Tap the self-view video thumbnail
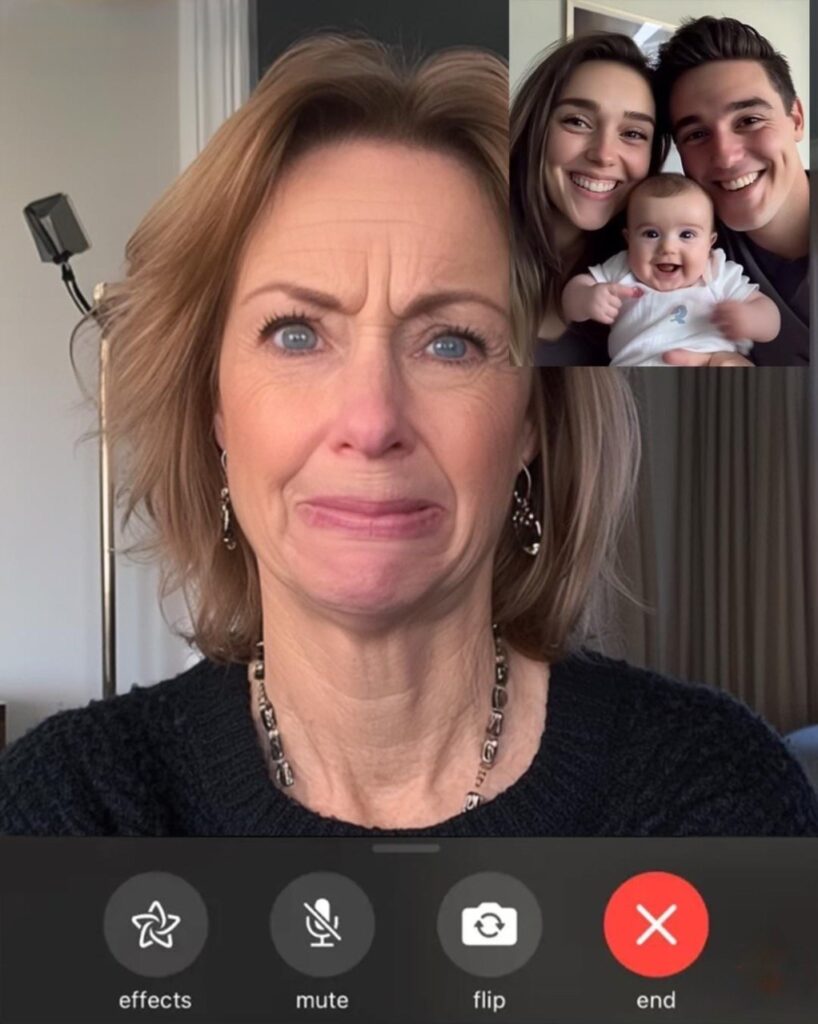818x1024 pixels. (659, 183)
